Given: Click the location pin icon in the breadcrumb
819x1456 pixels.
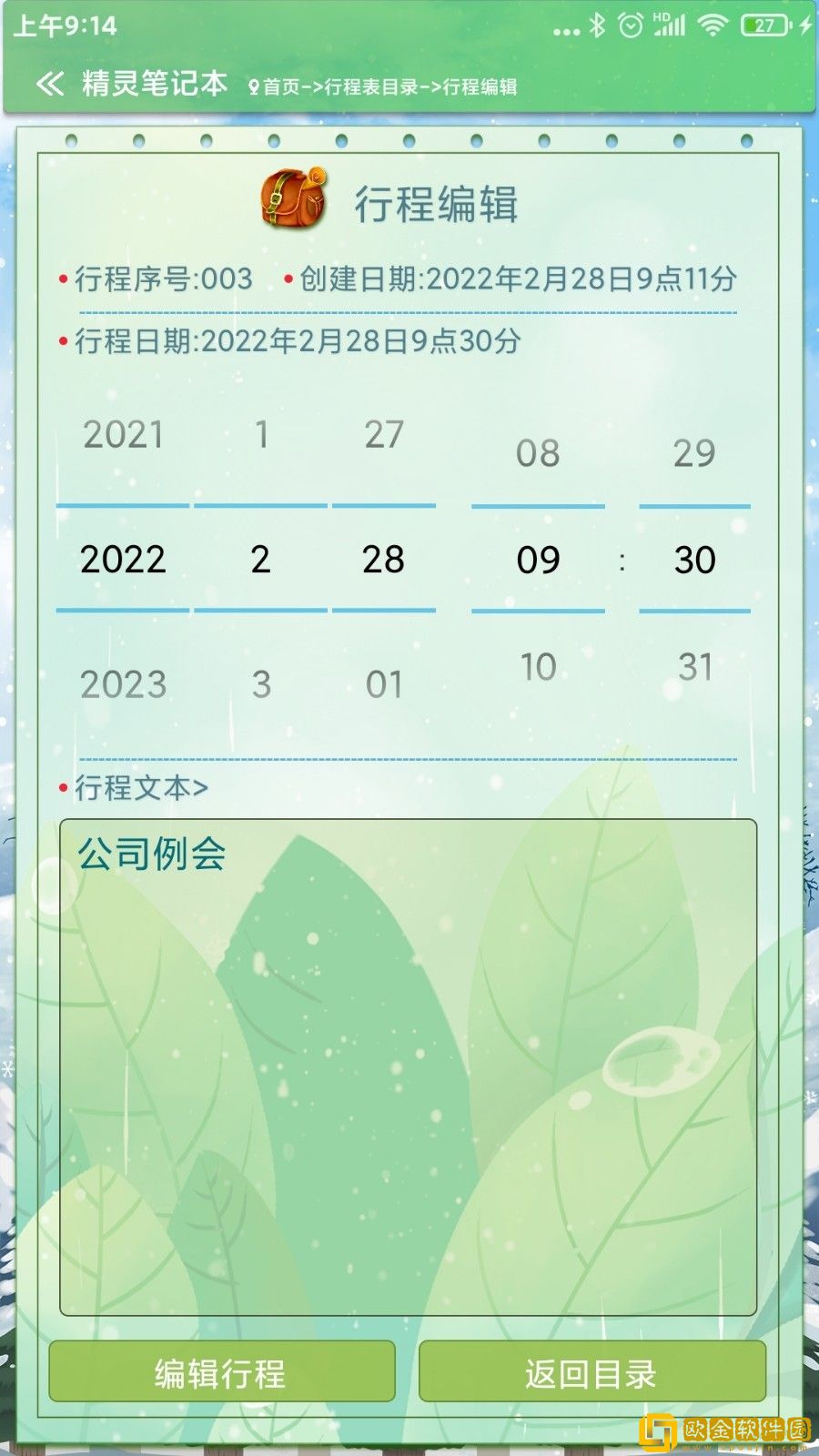Looking at the screenshot, I should 252,88.
